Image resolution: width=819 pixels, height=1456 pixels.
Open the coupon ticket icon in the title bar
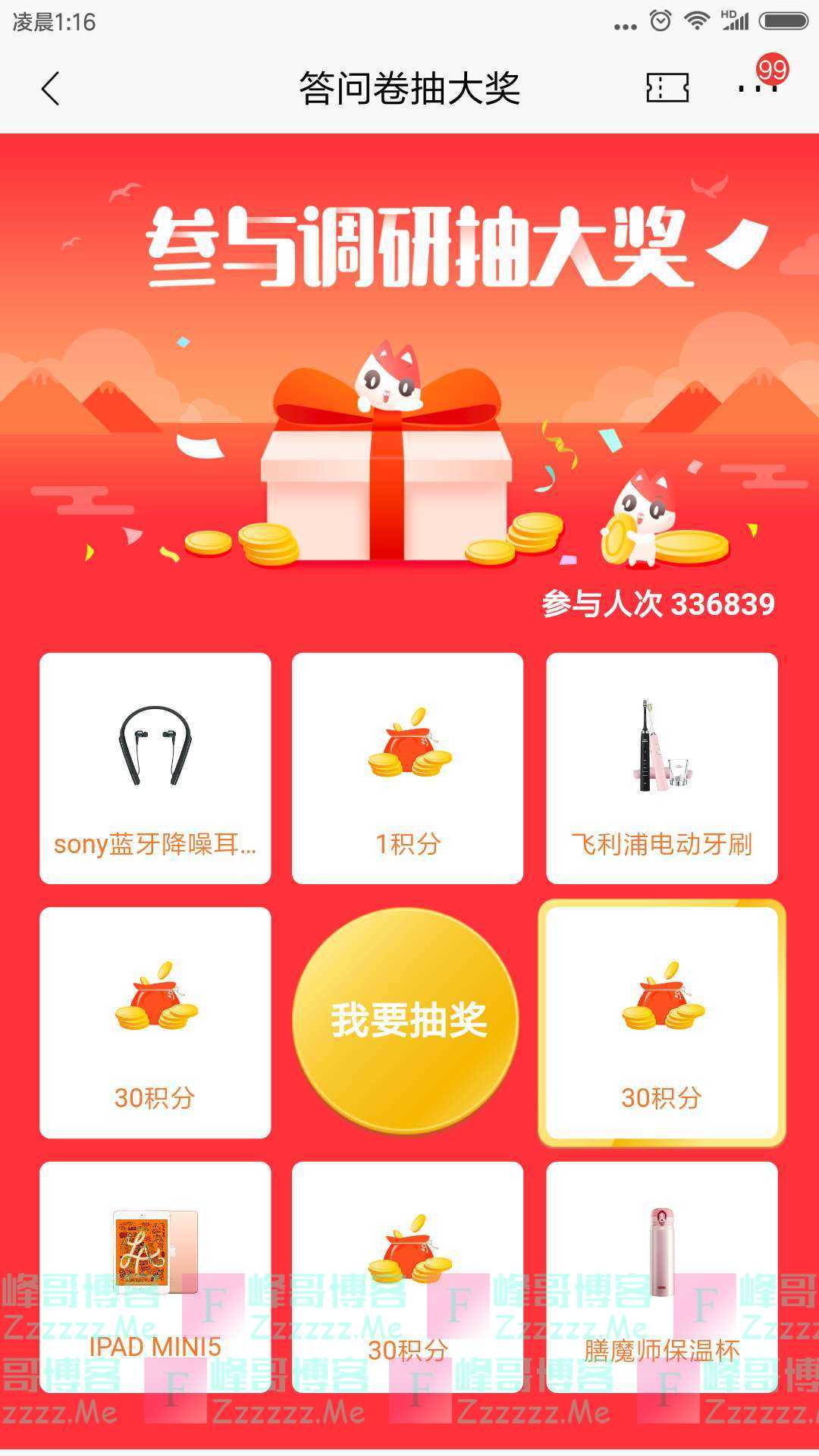667,87
